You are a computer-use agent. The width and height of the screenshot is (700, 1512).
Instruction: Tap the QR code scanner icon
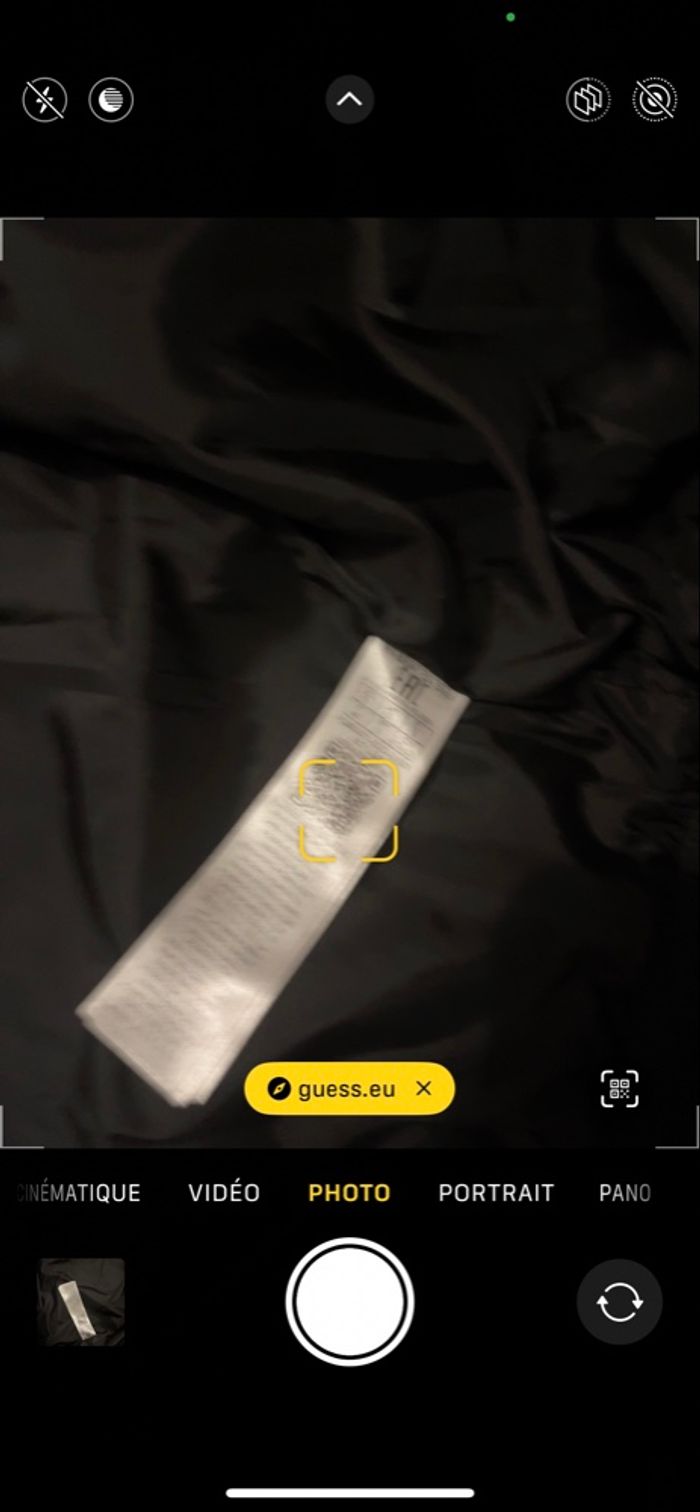(x=619, y=1089)
